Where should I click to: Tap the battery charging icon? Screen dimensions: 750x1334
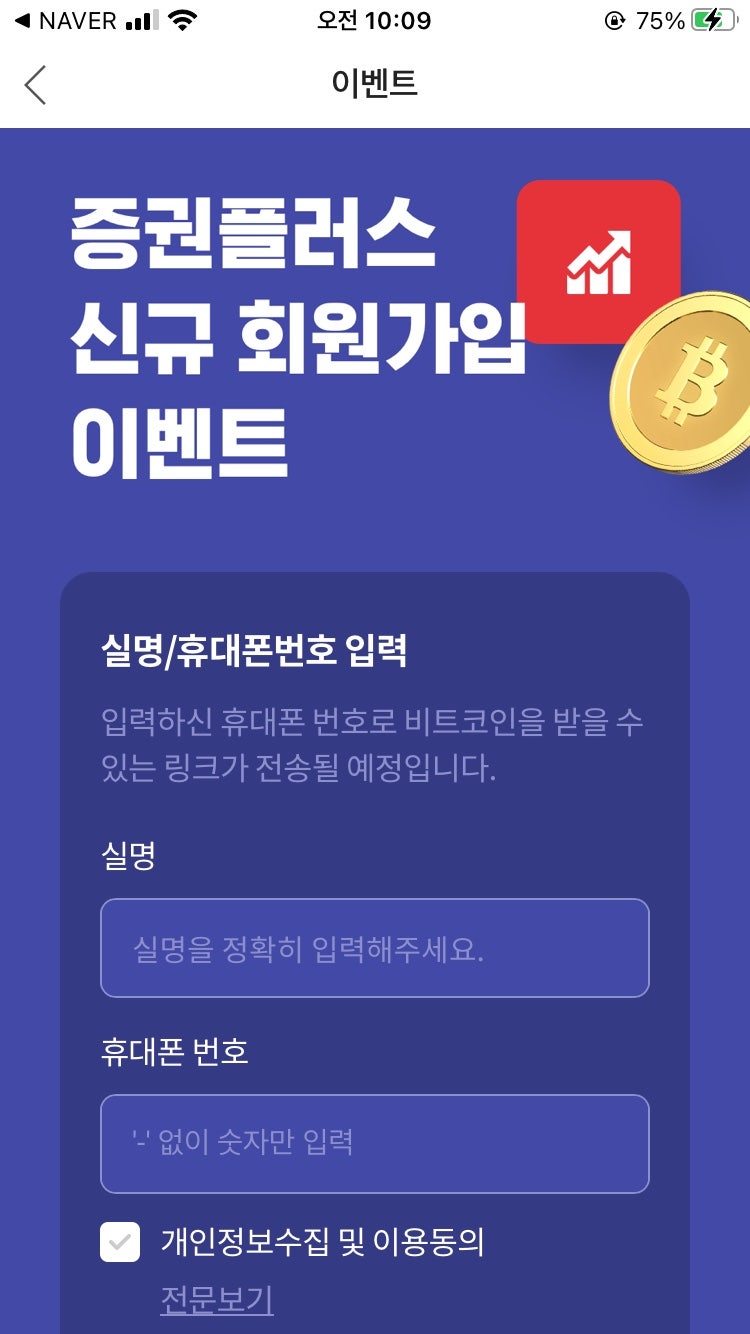712,18
